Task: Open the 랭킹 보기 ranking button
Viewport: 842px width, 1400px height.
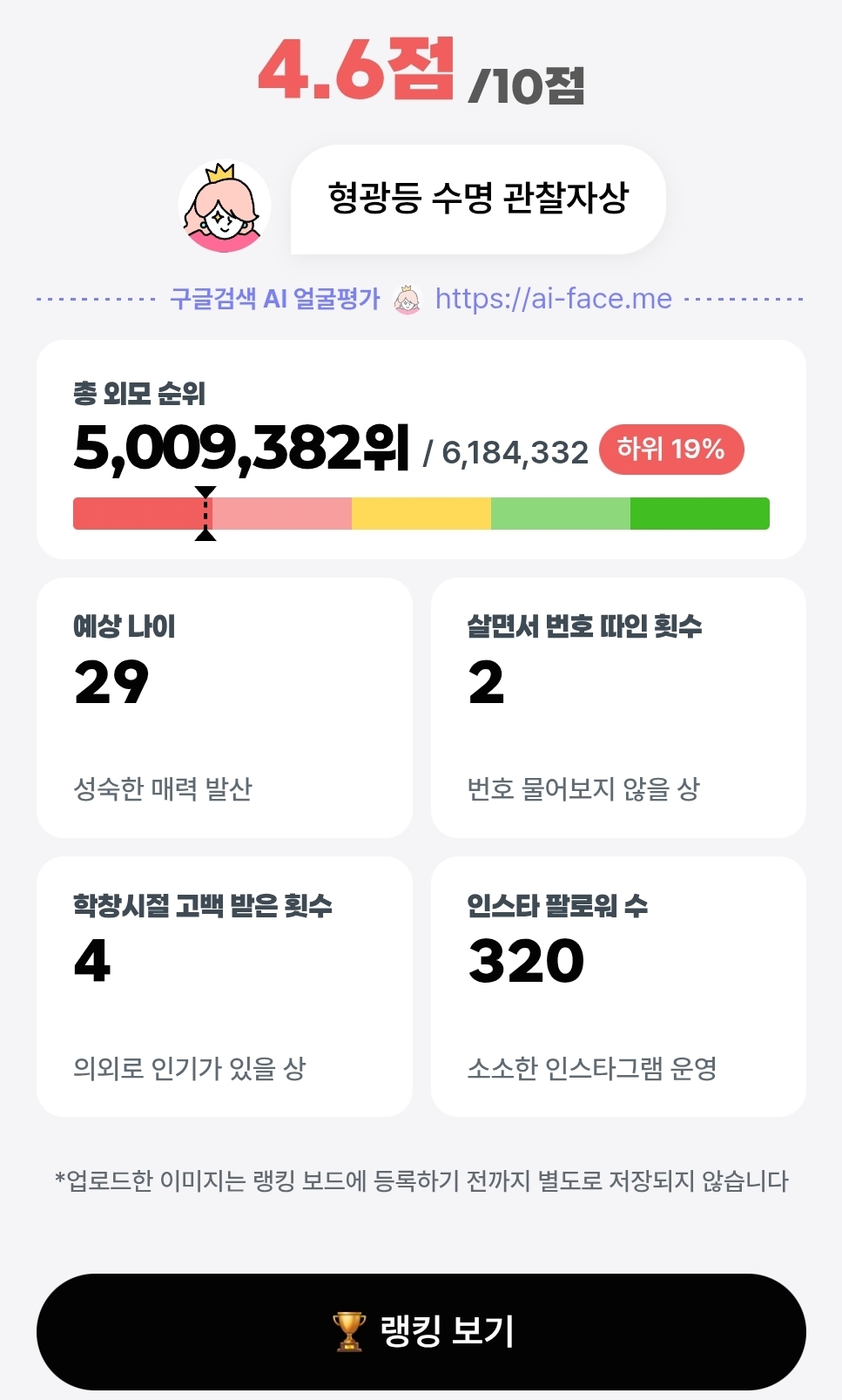Action: [421, 1331]
